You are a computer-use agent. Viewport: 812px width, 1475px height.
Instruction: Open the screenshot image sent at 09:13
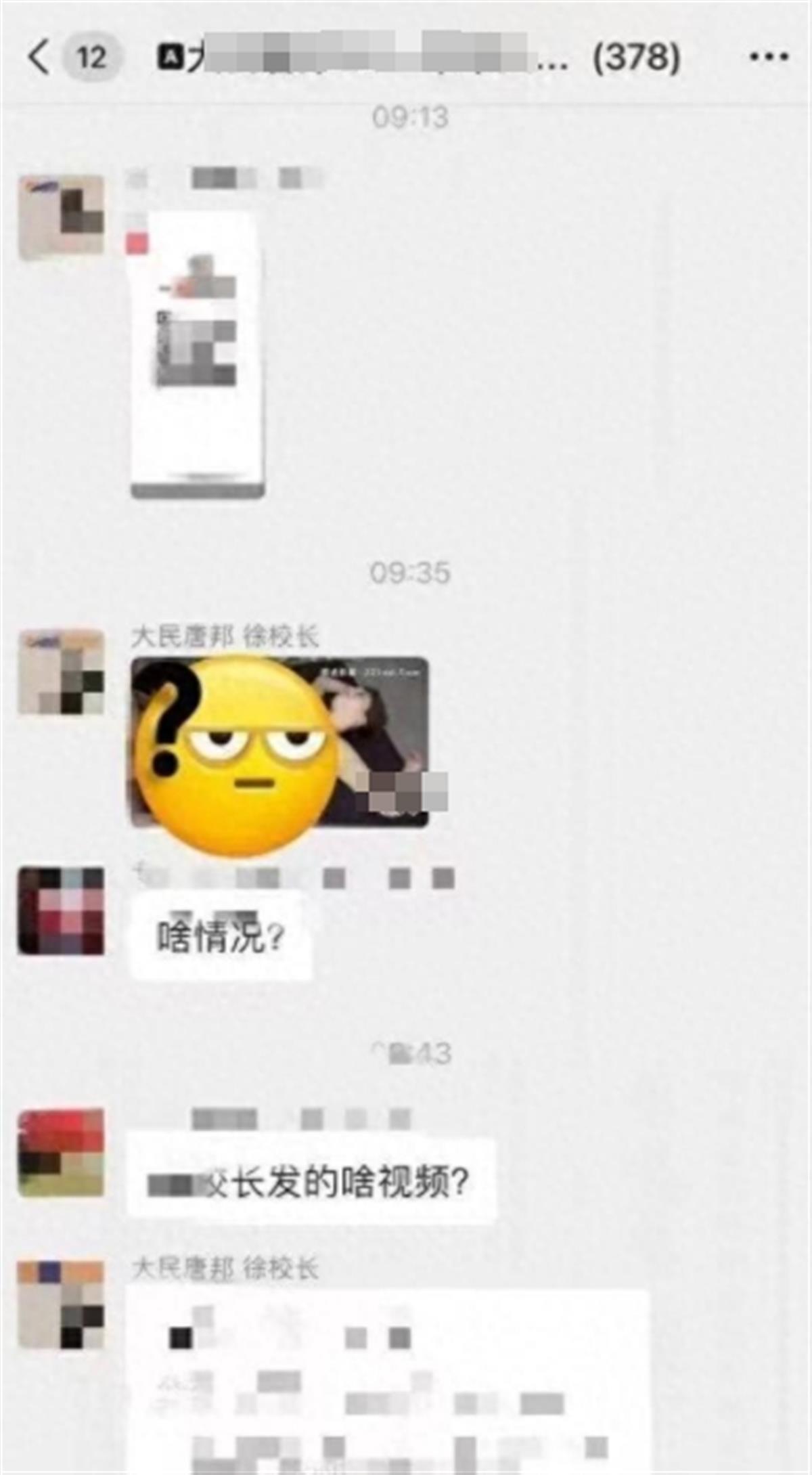point(196,355)
